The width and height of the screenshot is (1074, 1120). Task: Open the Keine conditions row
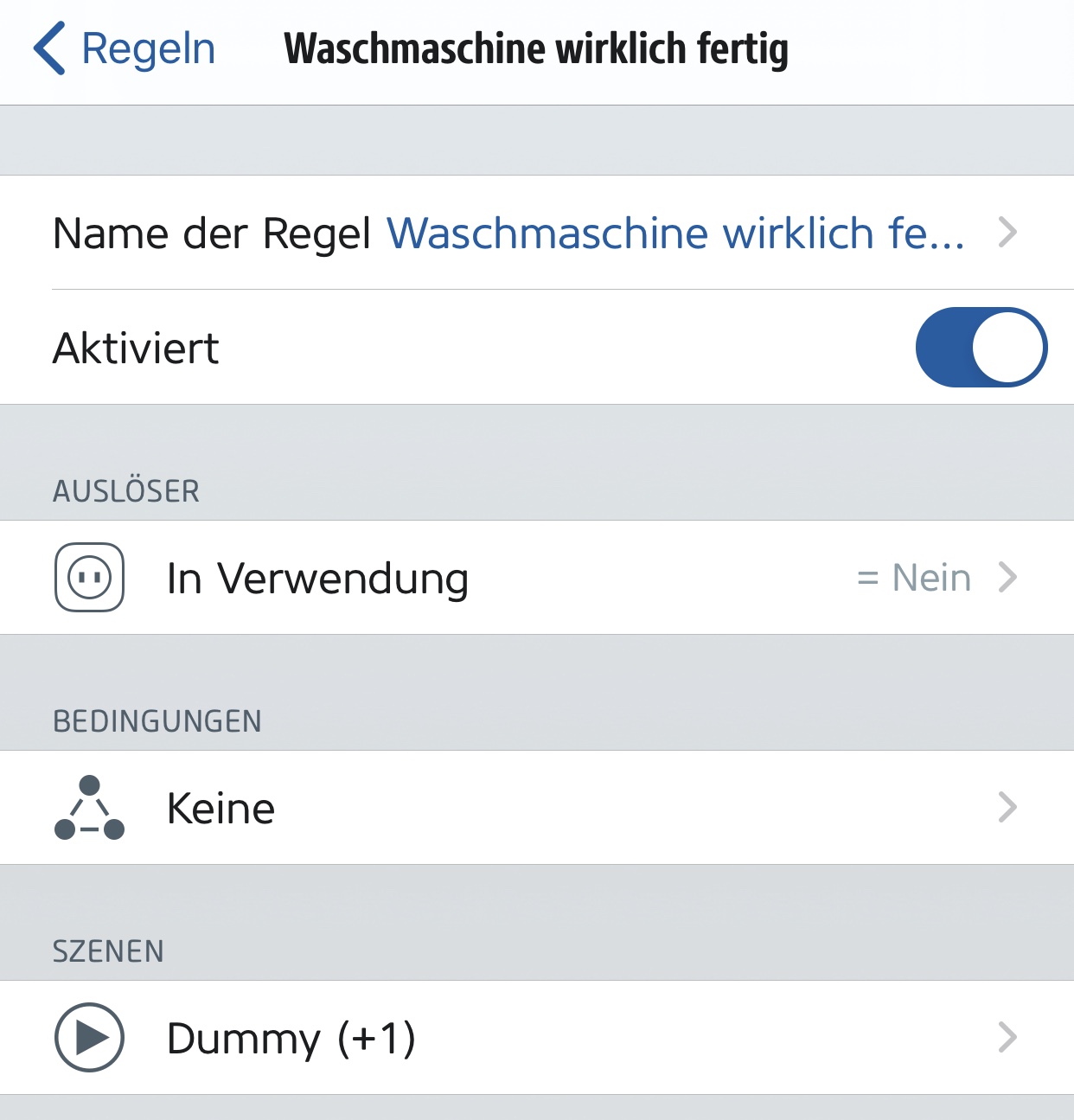click(x=536, y=808)
